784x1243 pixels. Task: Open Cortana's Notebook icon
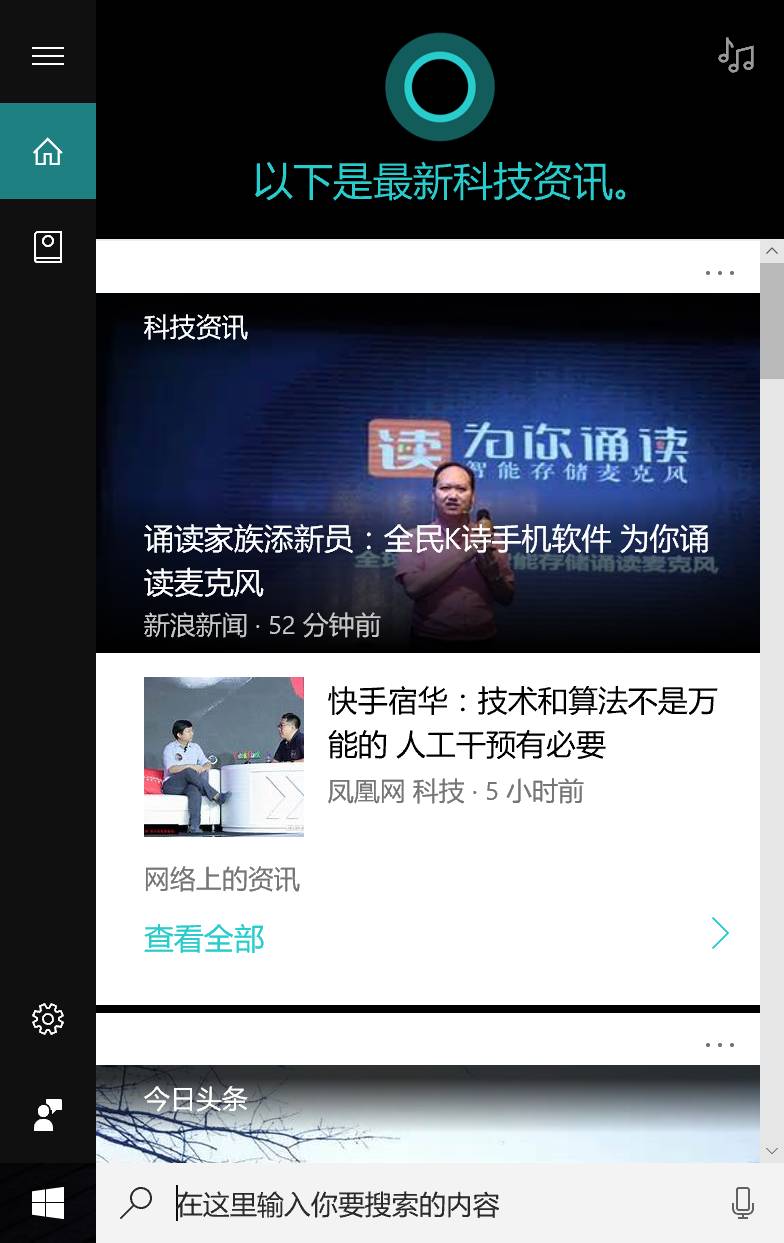pos(47,246)
